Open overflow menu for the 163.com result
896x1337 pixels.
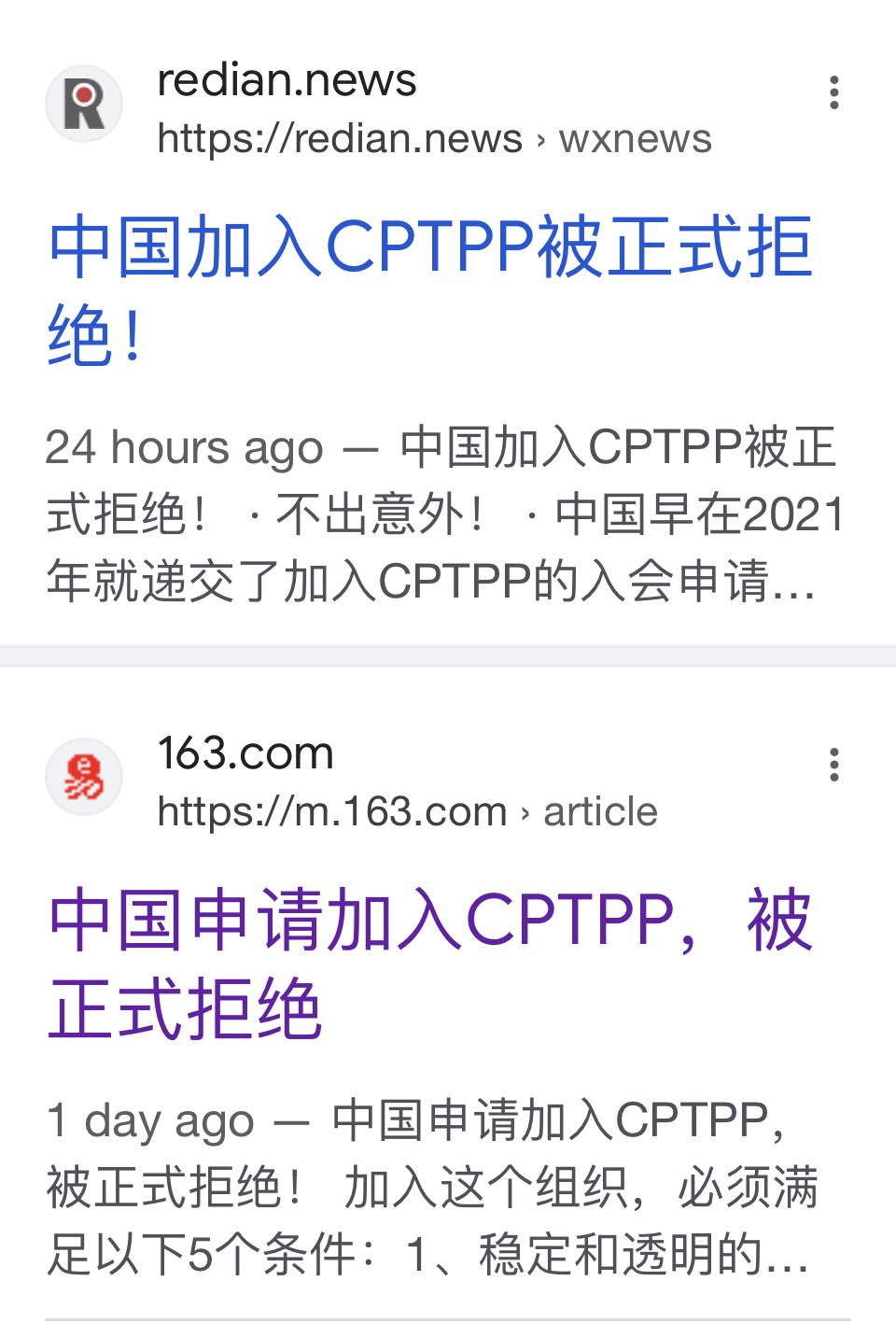pos(833,765)
